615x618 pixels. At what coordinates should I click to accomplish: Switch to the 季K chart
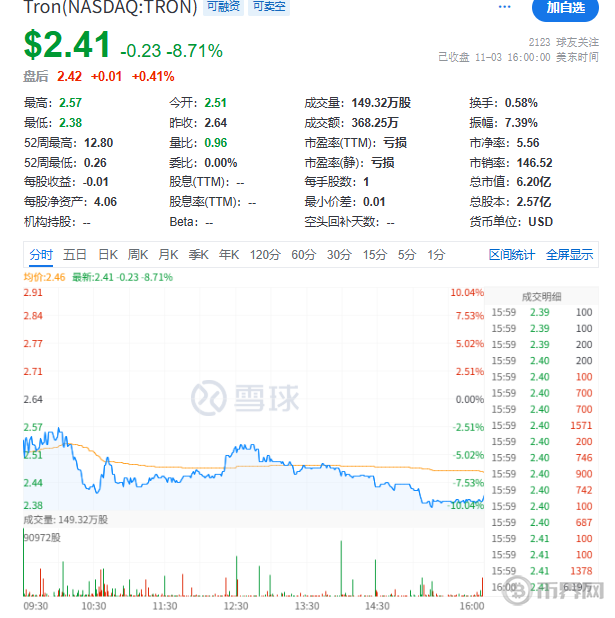(x=199, y=254)
